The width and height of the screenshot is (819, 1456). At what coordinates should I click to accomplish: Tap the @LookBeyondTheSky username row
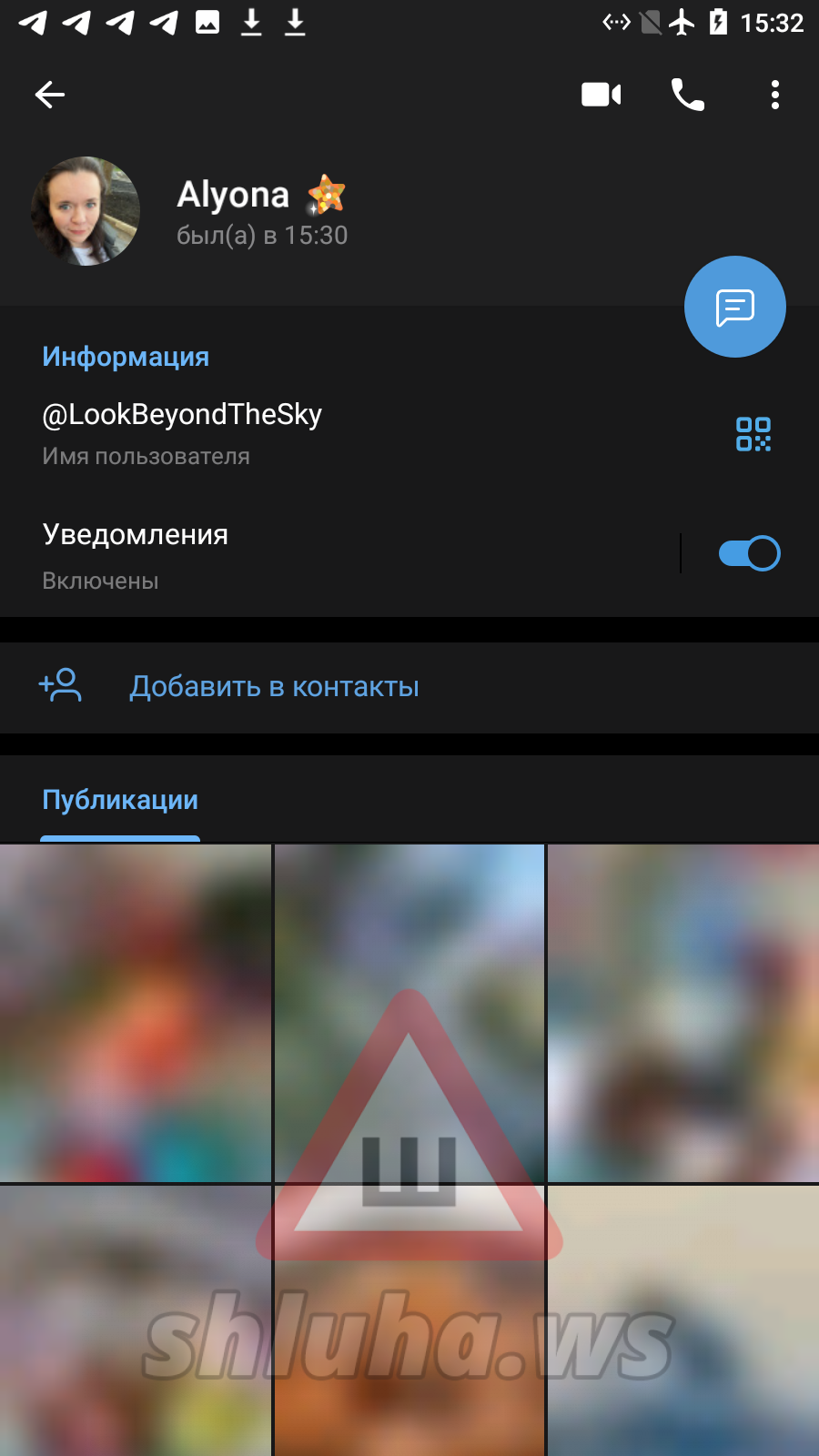pos(273,432)
